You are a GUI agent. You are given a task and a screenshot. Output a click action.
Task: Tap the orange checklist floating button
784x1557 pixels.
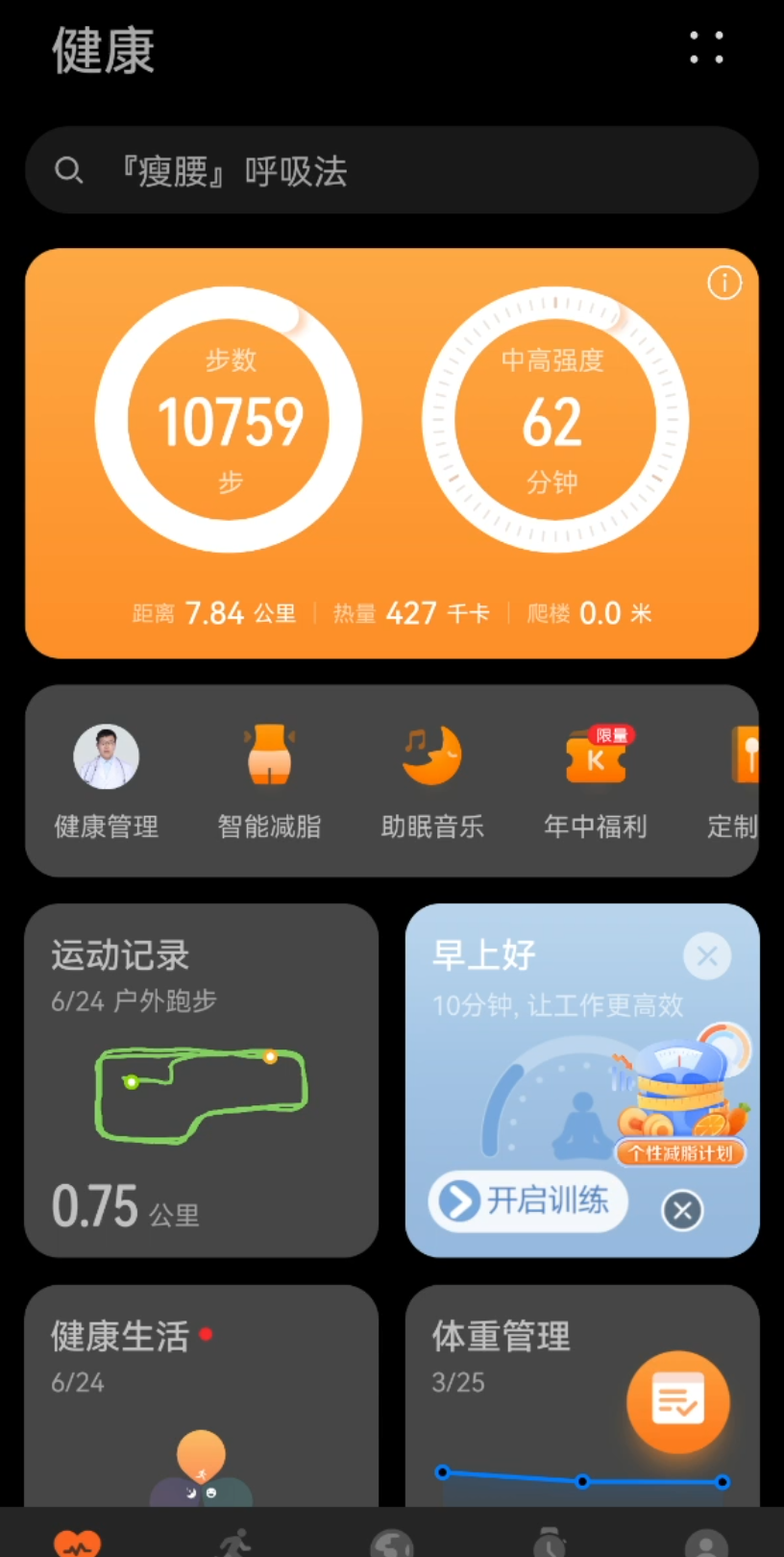pyautogui.click(x=678, y=1401)
